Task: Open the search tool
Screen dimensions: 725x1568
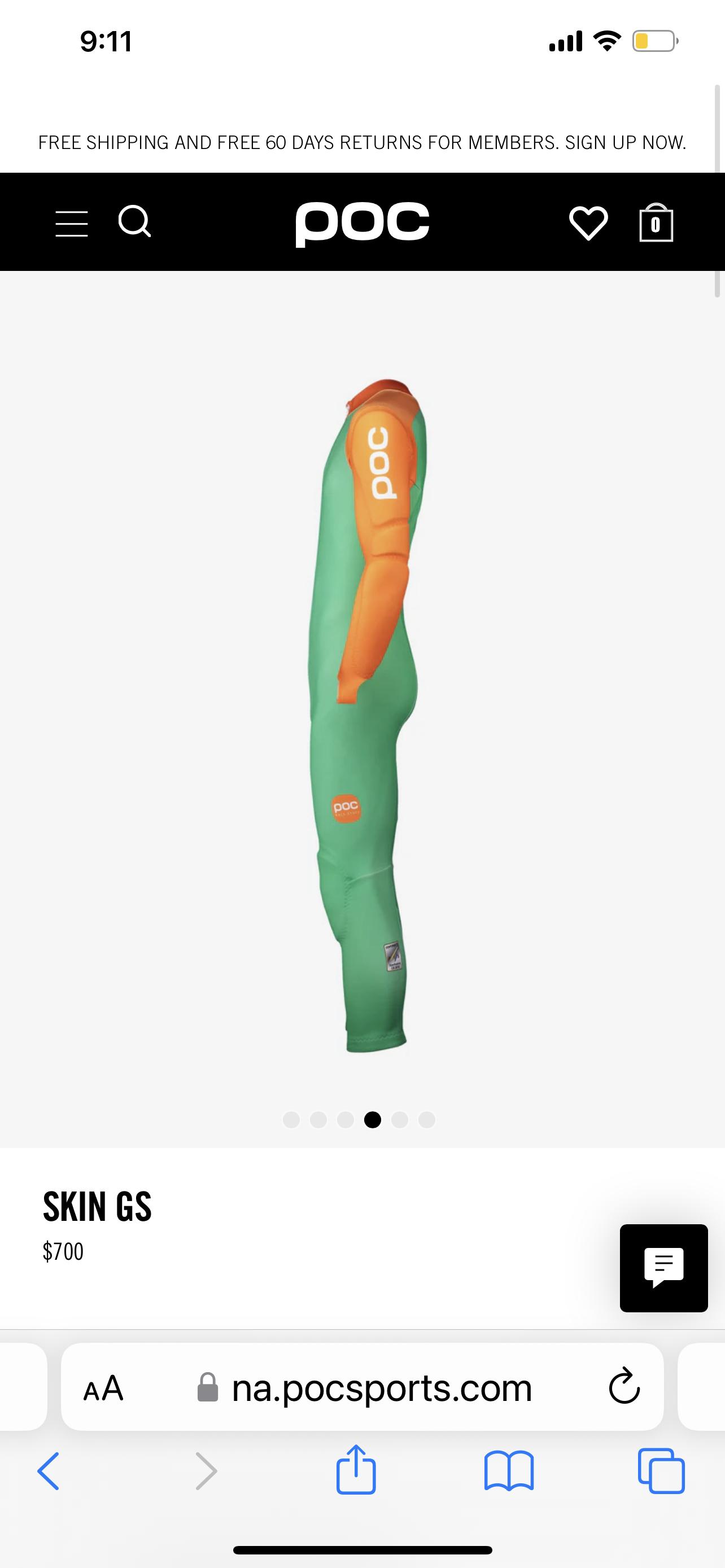Action: click(x=134, y=223)
